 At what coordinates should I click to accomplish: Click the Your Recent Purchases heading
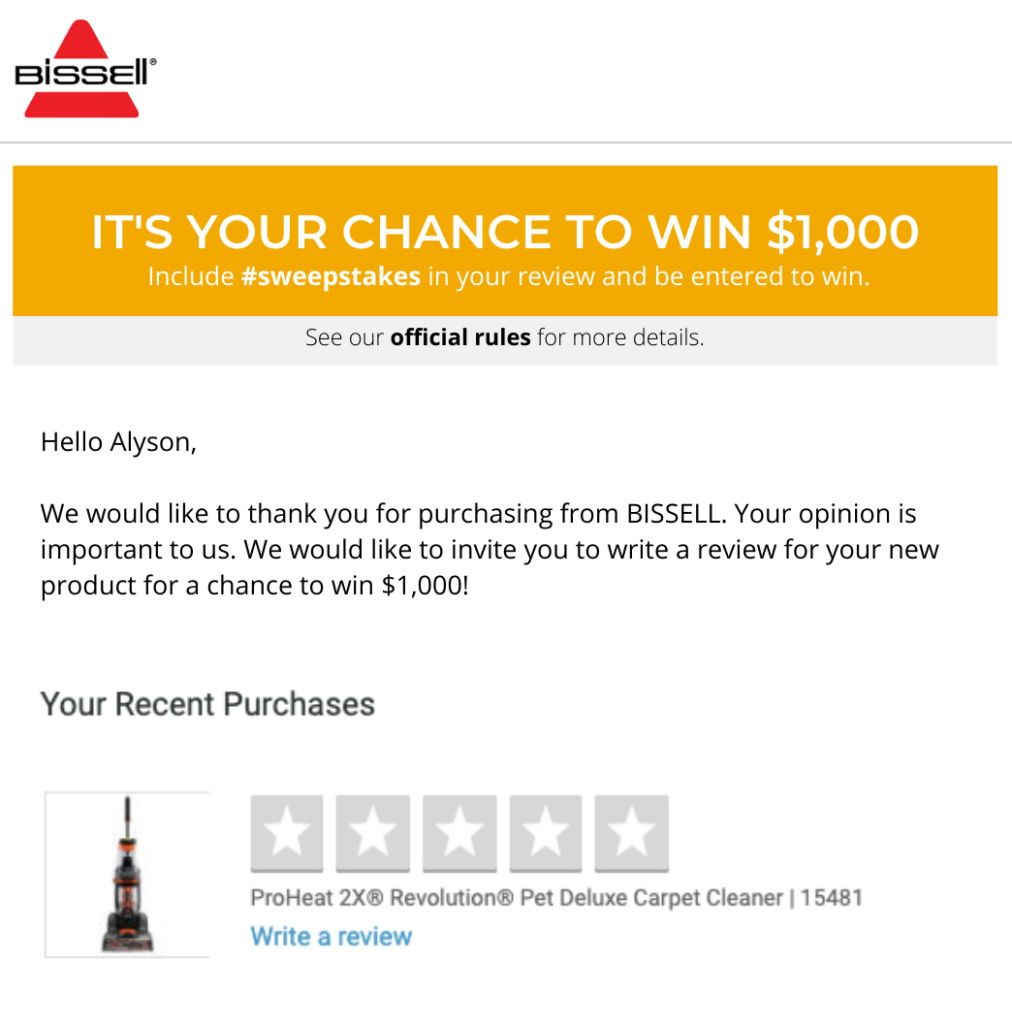pyautogui.click(x=208, y=703)
